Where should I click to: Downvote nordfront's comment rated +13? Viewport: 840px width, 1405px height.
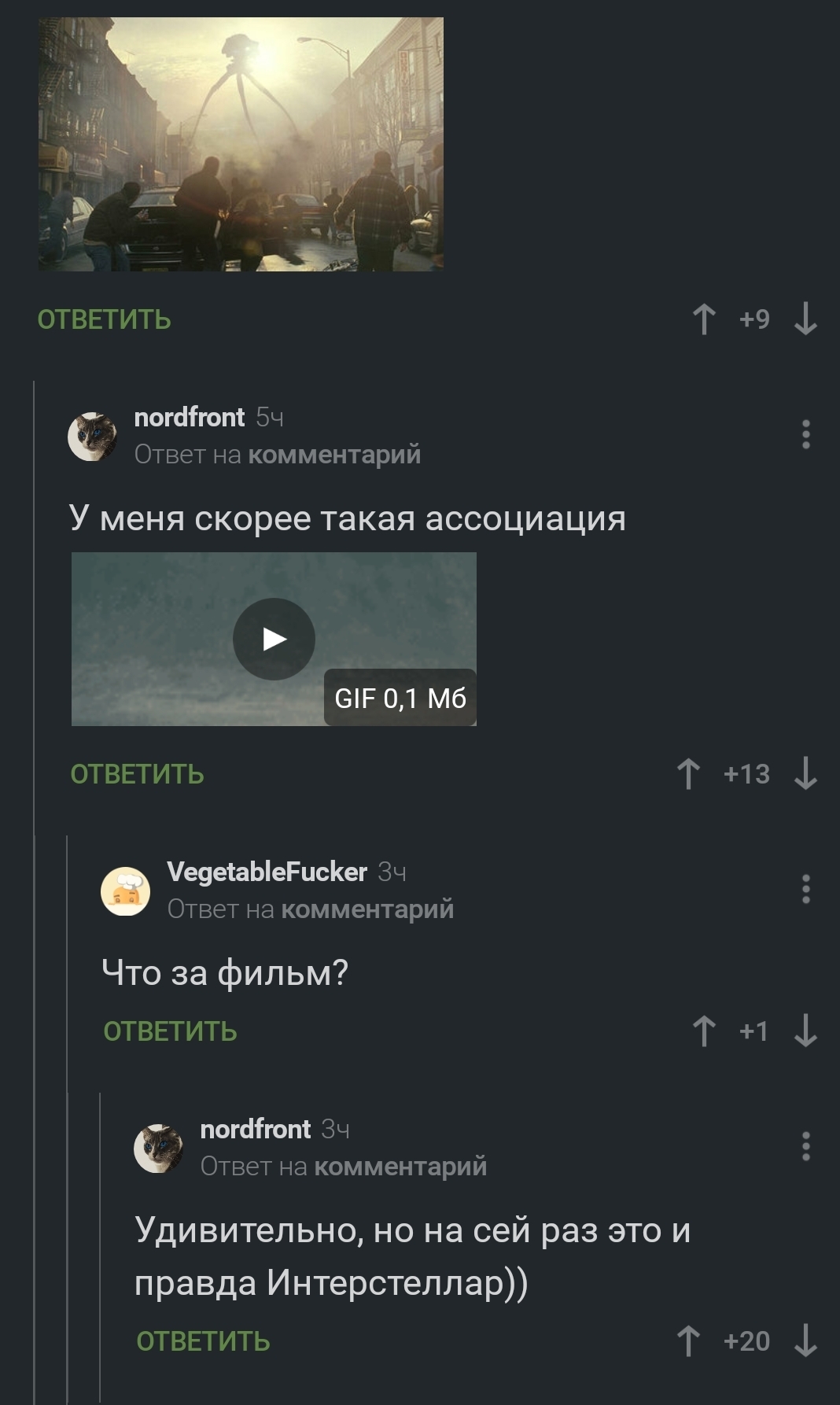coord(806,774)
